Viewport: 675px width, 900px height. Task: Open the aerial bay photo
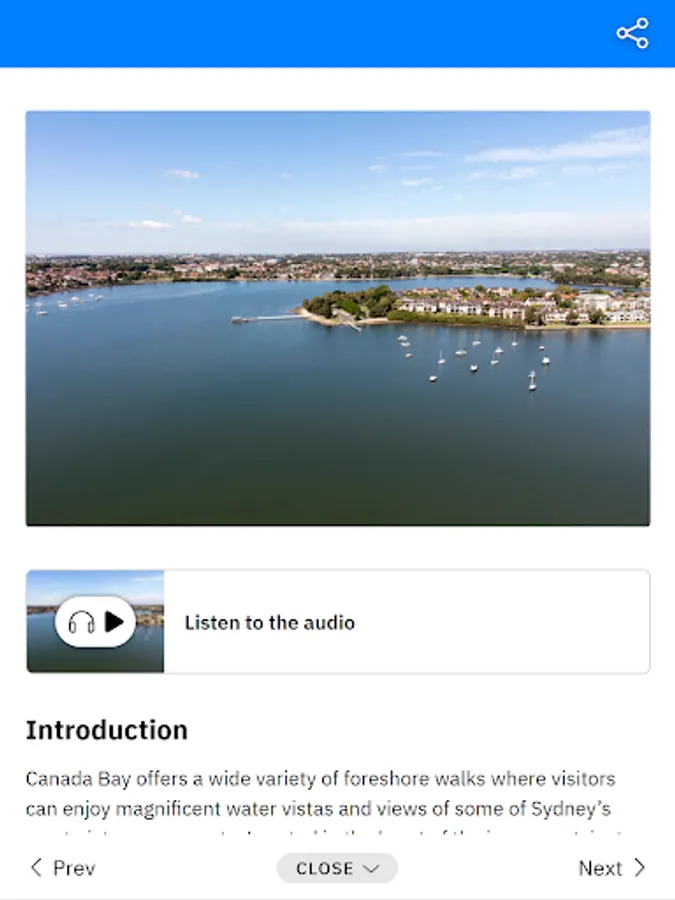tap(338, 318)
